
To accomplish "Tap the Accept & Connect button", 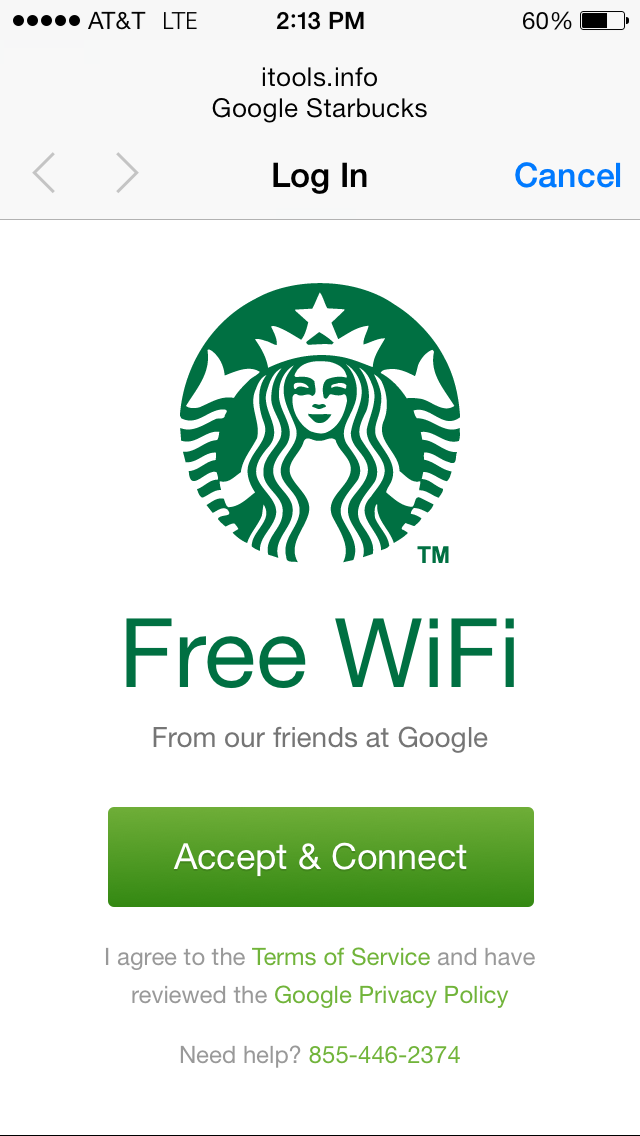I will pyautogui.click(x=320, y=856).
